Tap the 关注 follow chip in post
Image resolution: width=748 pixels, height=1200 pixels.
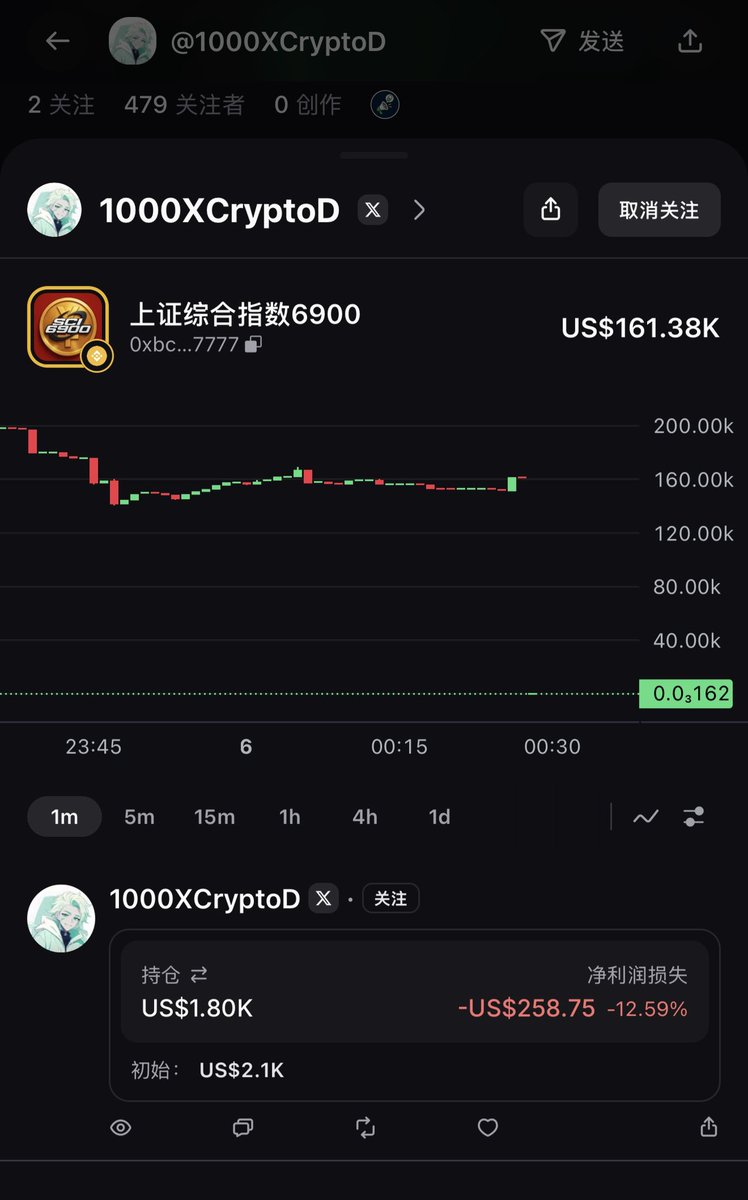tap(390, 899)
